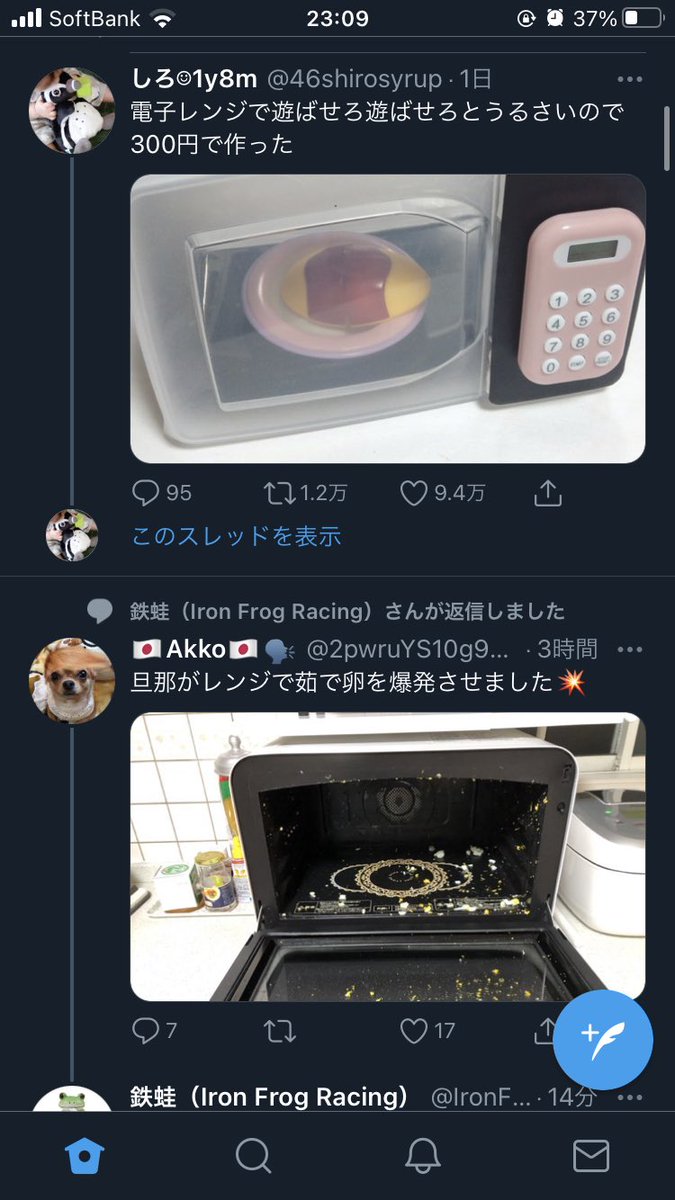The width and height of the screenshot is (675, 1200).
Task: View the toy microwave photo
Action: (387, 318)
